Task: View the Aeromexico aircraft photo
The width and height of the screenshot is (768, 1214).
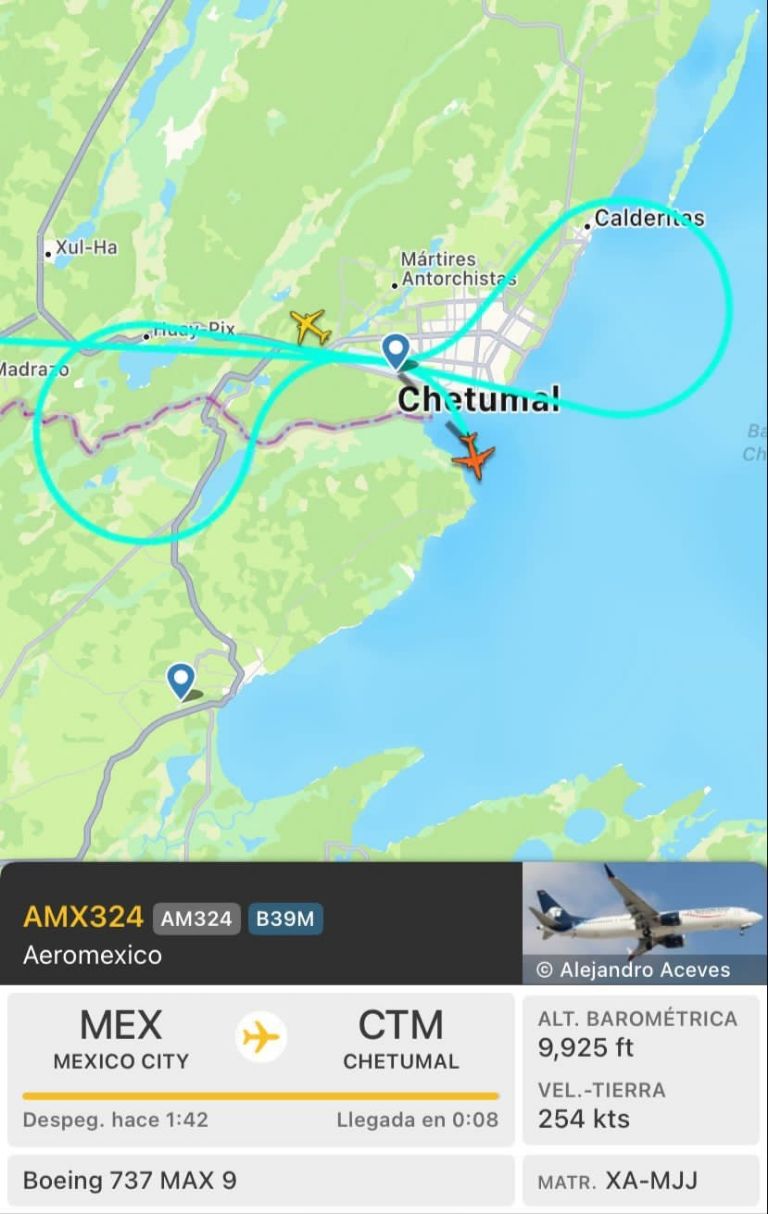Action: tap(644, 922)
